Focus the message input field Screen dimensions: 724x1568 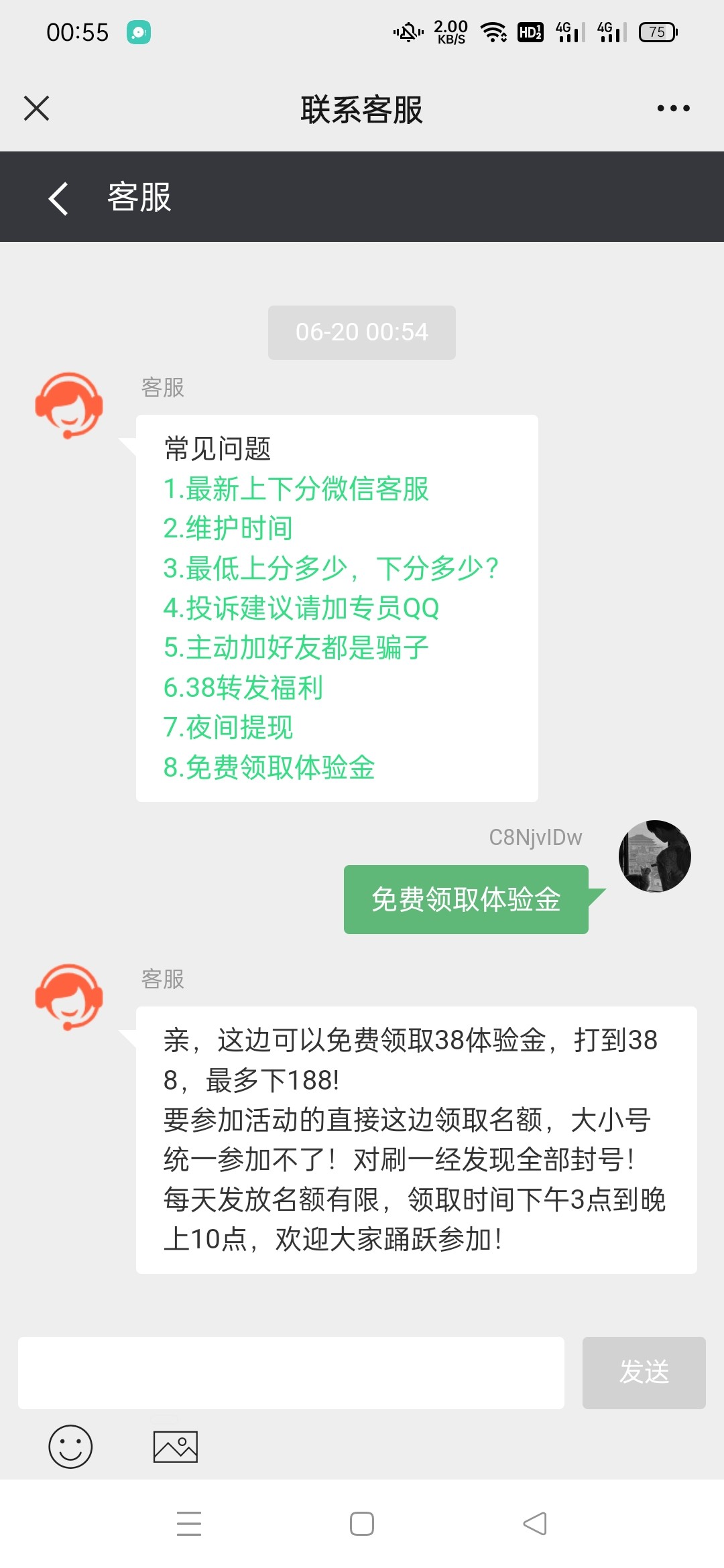[291, 1373]
